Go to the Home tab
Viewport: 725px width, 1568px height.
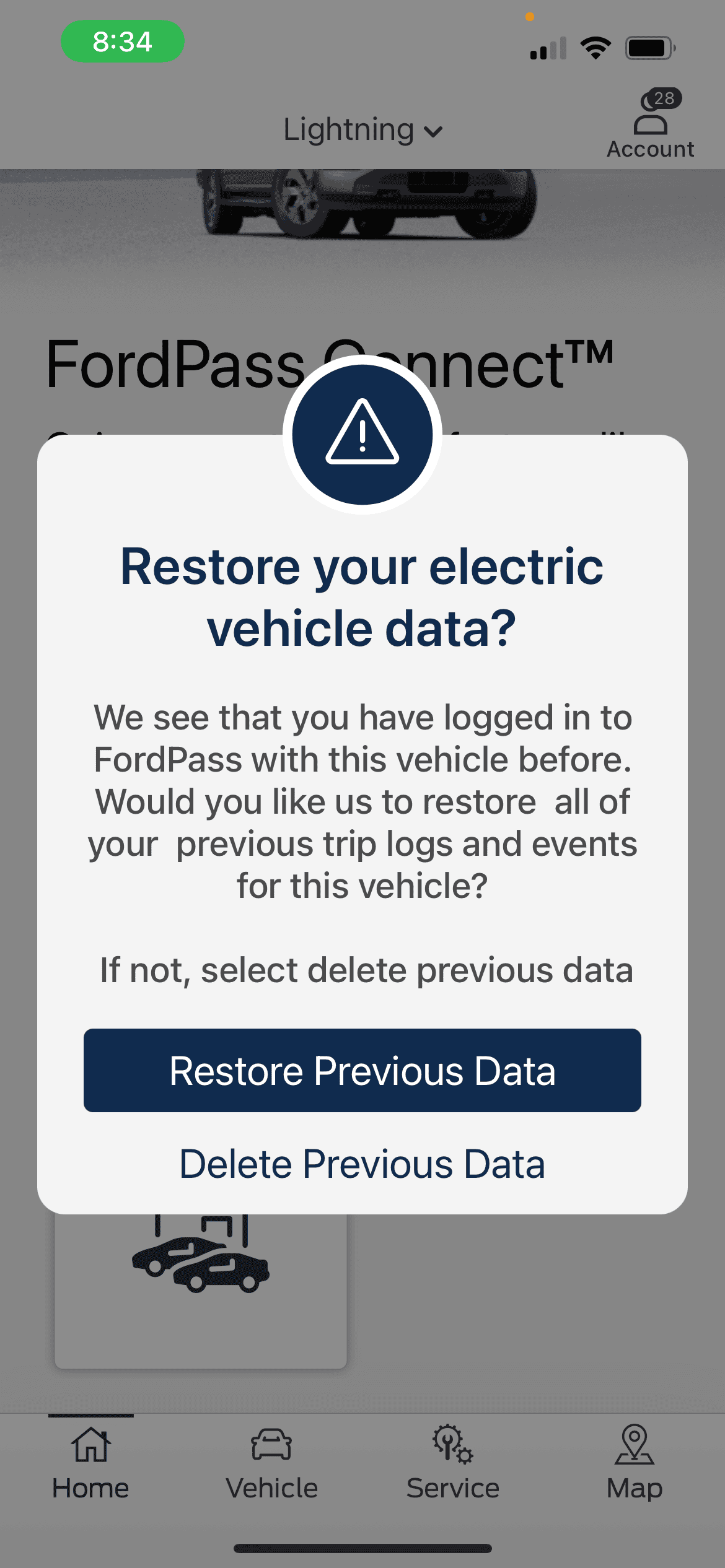(x=90, y=1463)
